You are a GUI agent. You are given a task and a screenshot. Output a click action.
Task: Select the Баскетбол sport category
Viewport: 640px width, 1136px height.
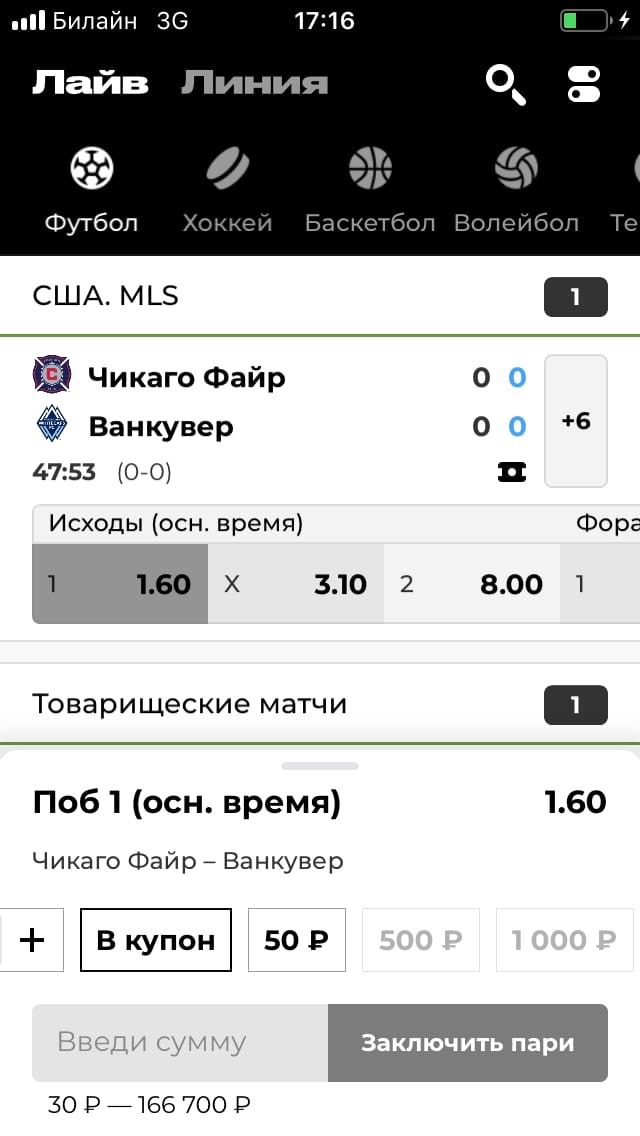pos(370,190)
